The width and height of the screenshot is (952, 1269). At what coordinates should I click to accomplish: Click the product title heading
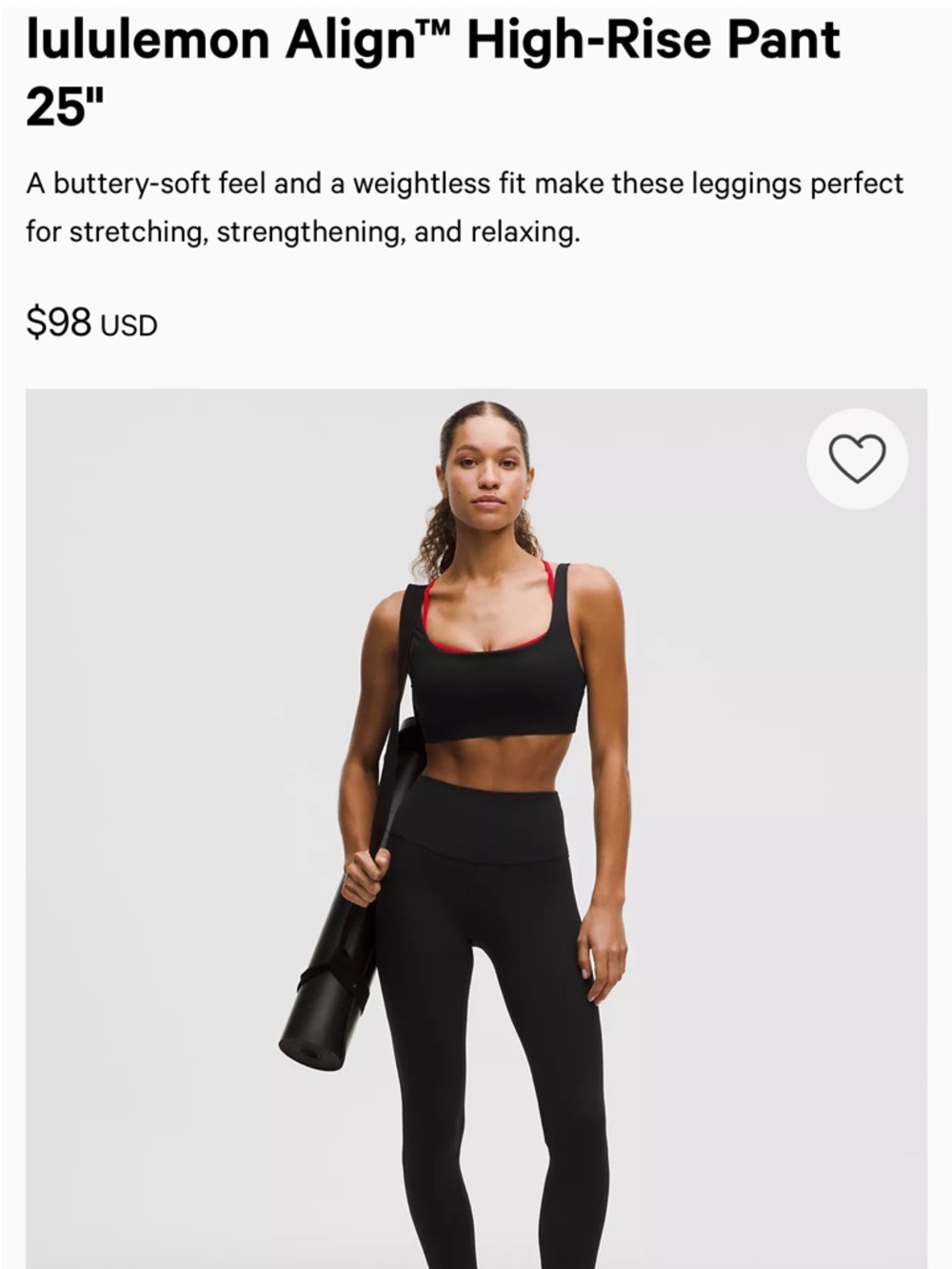(433, 65)
